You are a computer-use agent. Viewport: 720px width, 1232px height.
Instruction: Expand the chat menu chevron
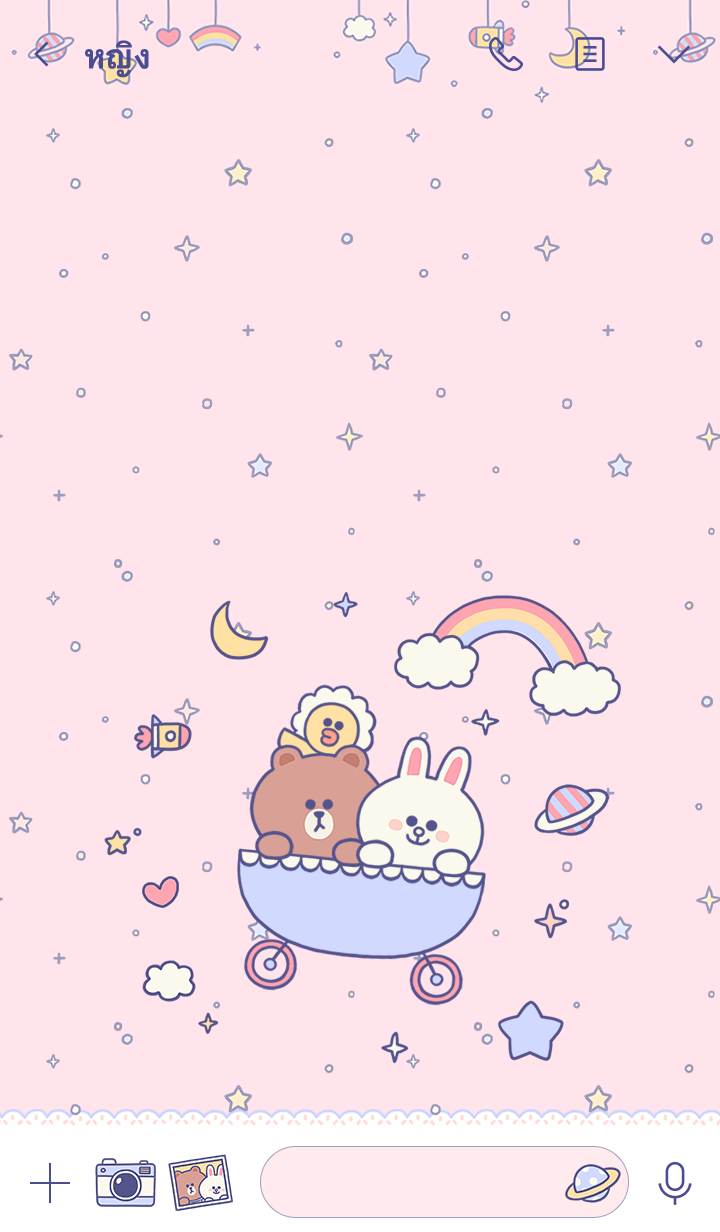point(672,54)
